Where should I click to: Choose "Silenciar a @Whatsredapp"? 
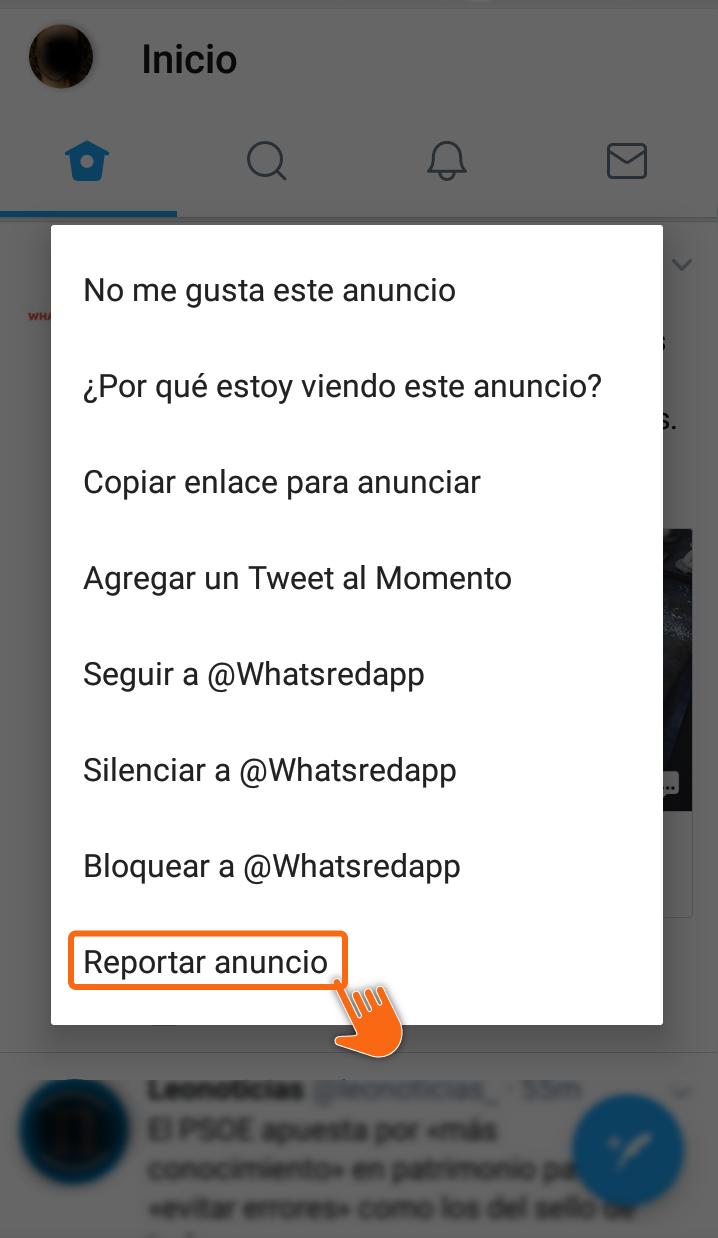270,771
